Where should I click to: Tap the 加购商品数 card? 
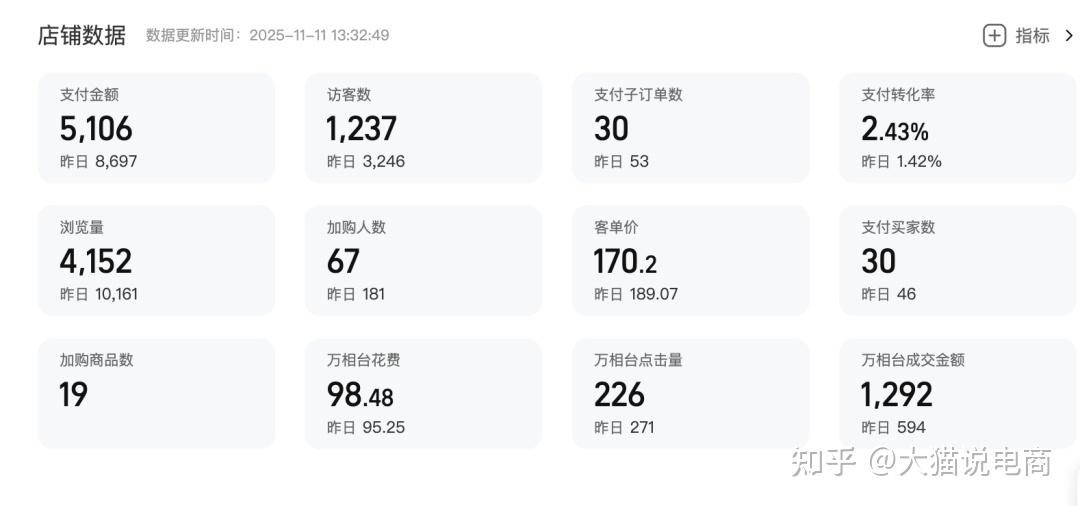pos(156,393)
